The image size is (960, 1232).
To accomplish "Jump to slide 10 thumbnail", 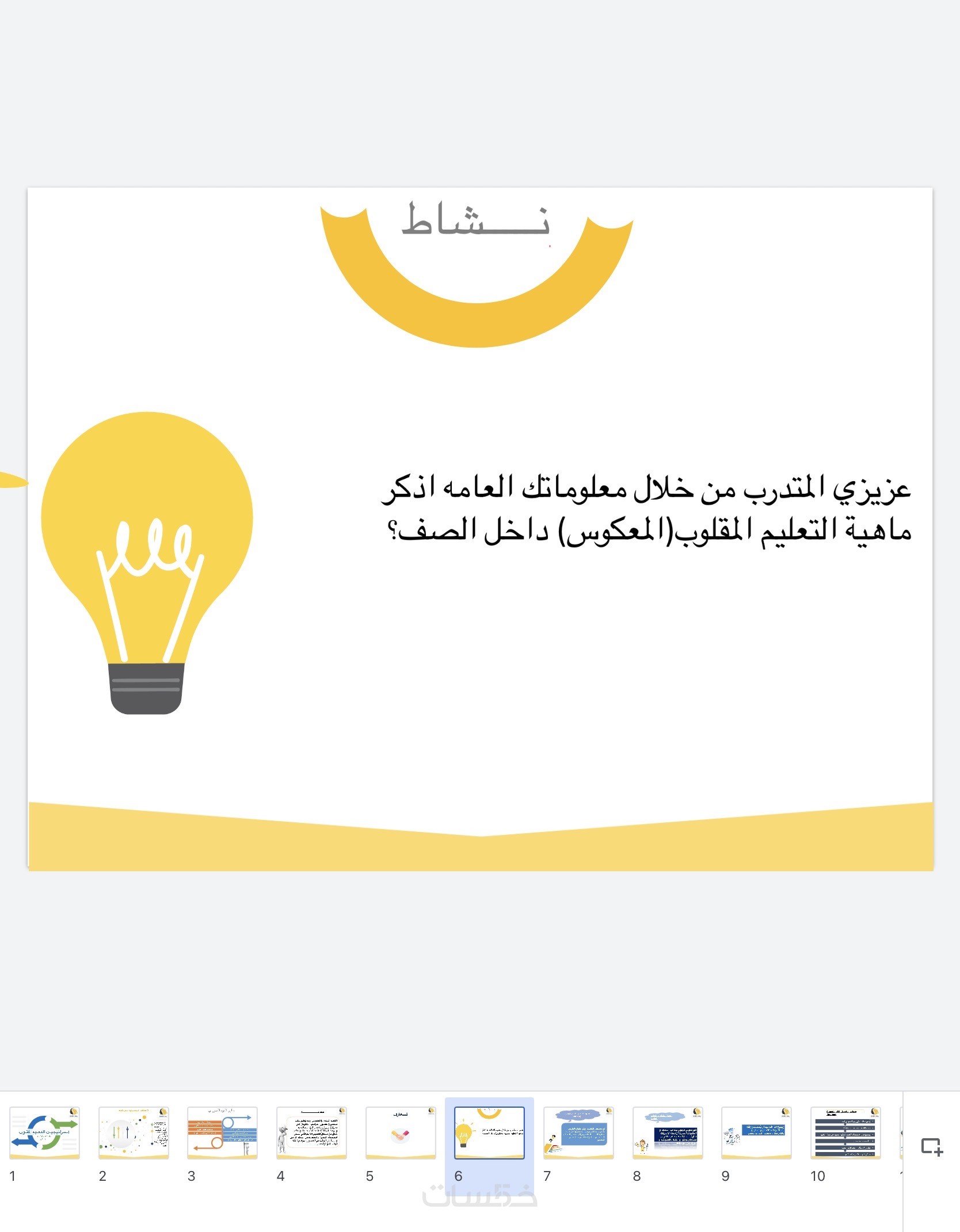I will point(845,1132).
